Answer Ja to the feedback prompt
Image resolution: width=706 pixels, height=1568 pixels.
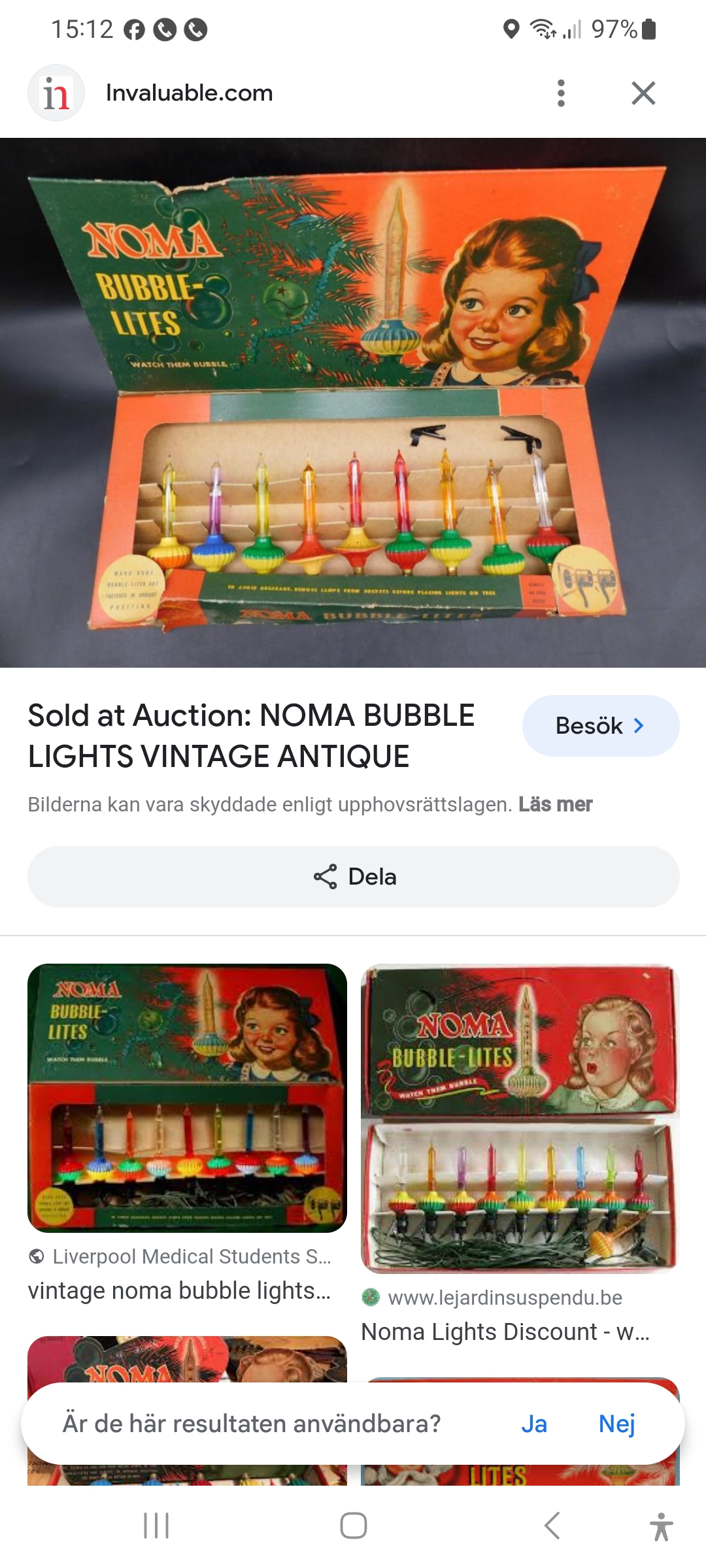coord(533,1424)
